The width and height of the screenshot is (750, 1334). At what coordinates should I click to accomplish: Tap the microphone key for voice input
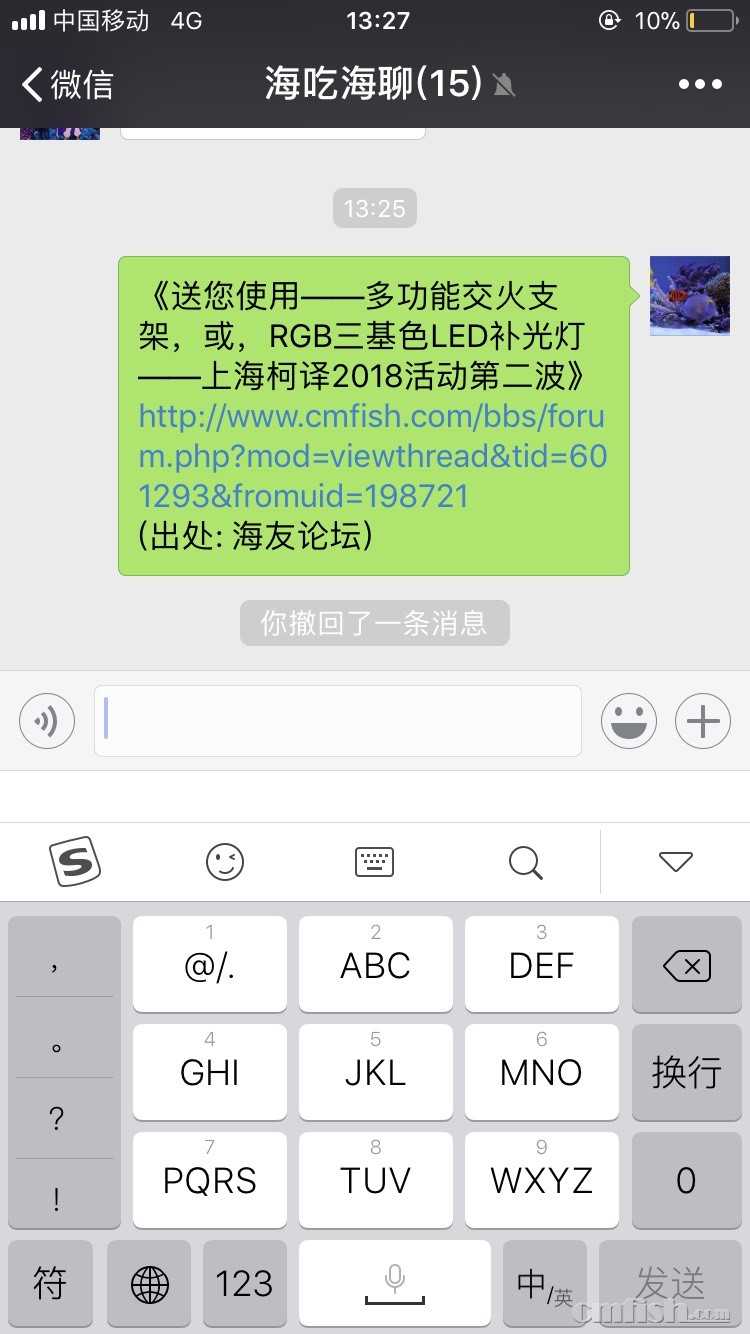tap(394, 1284)
